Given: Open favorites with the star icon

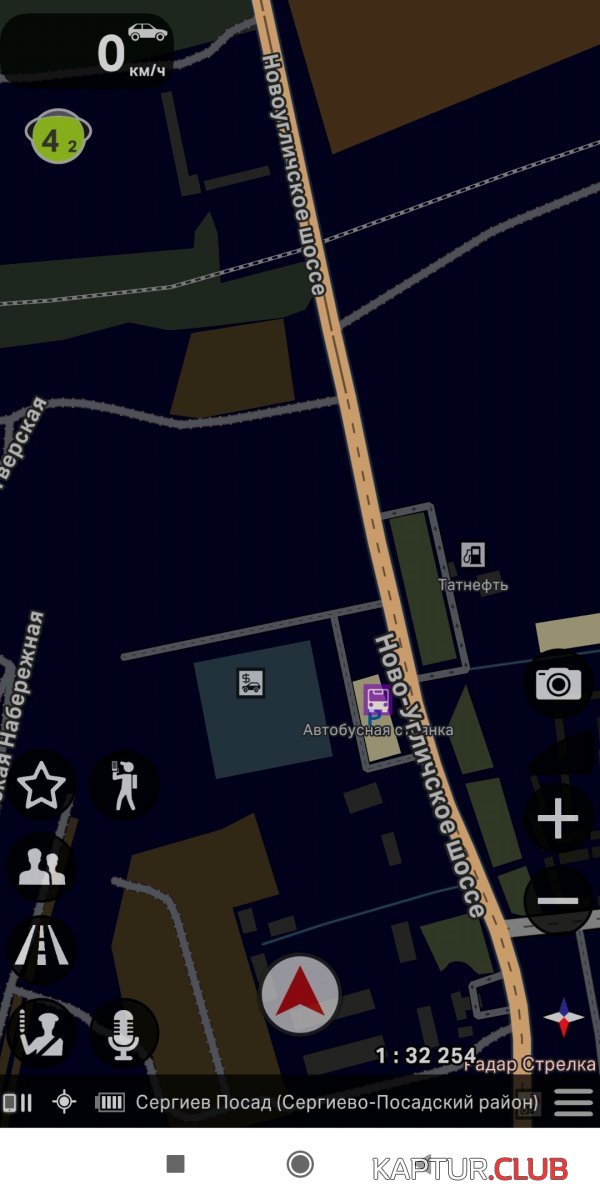Looking at the screenshot, I should pos(42,786).
